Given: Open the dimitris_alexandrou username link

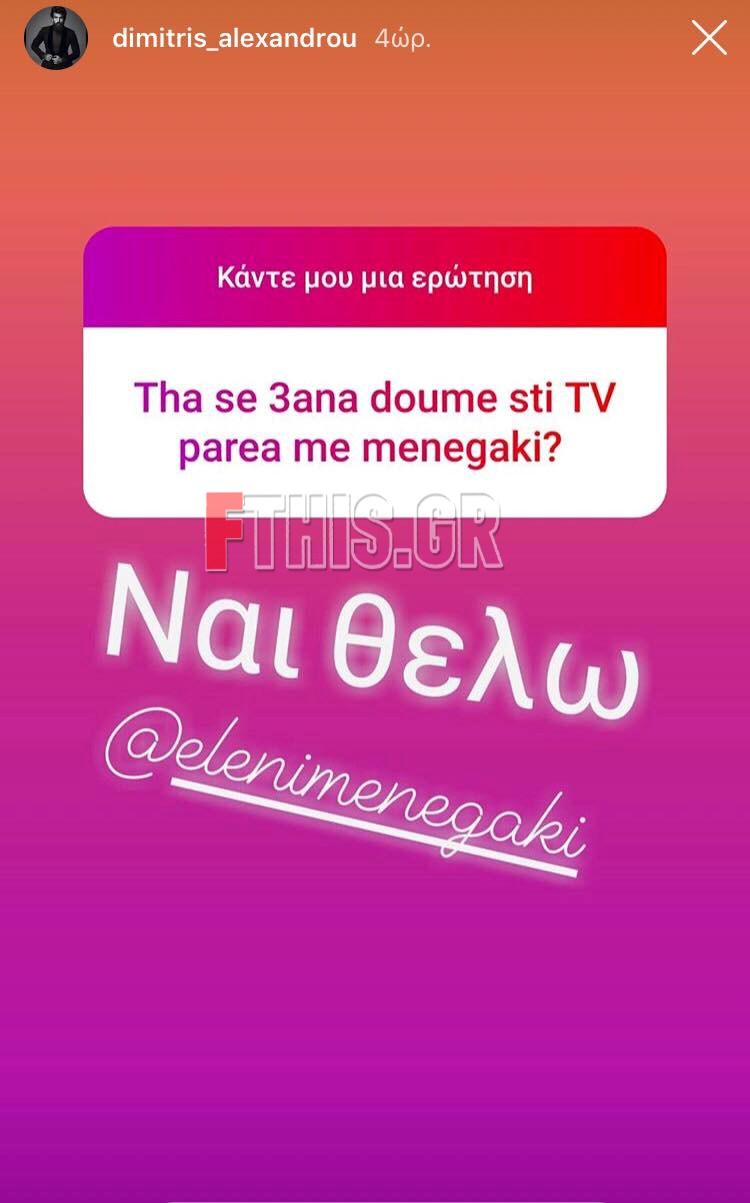Looking at the screenshot, I should click(234, 39).
